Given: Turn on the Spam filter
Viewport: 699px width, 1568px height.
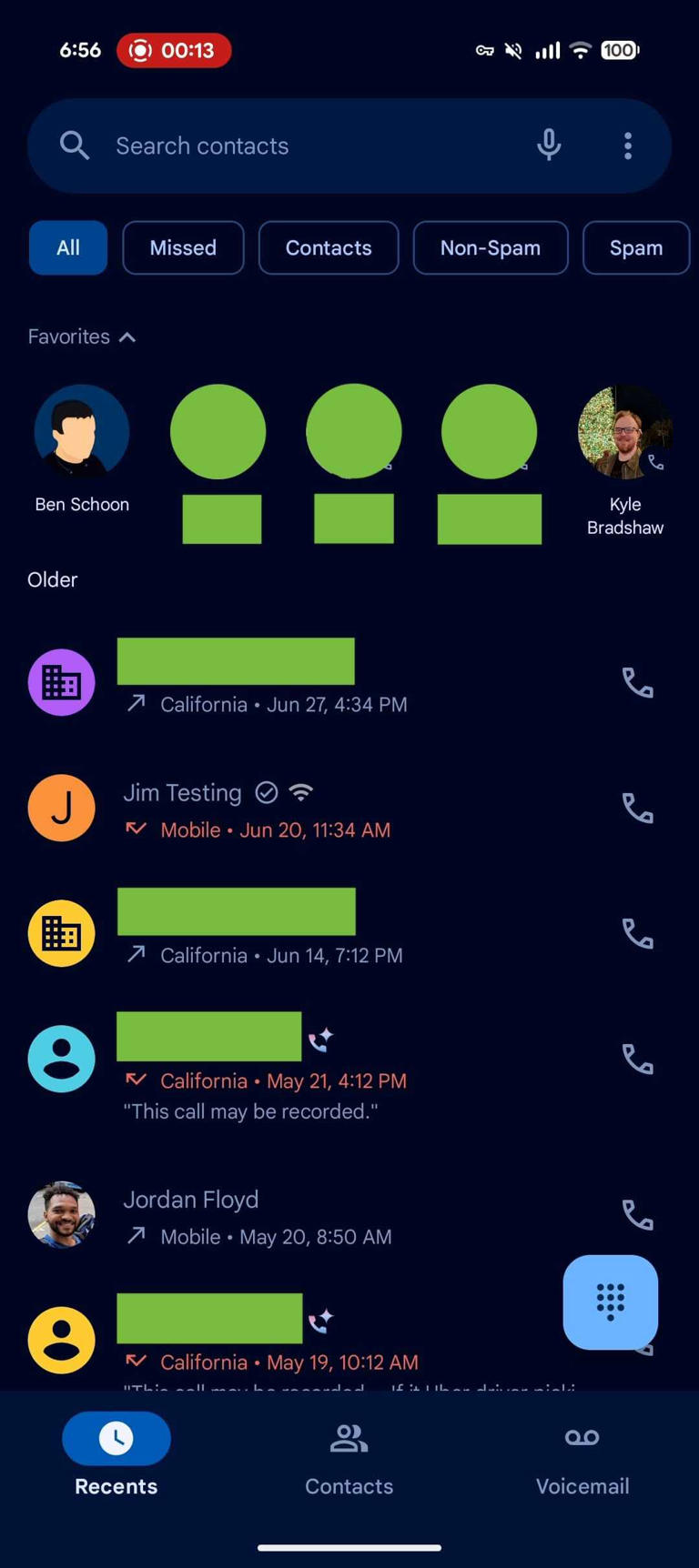Looking at the screenshot, I should click(636, 247).
